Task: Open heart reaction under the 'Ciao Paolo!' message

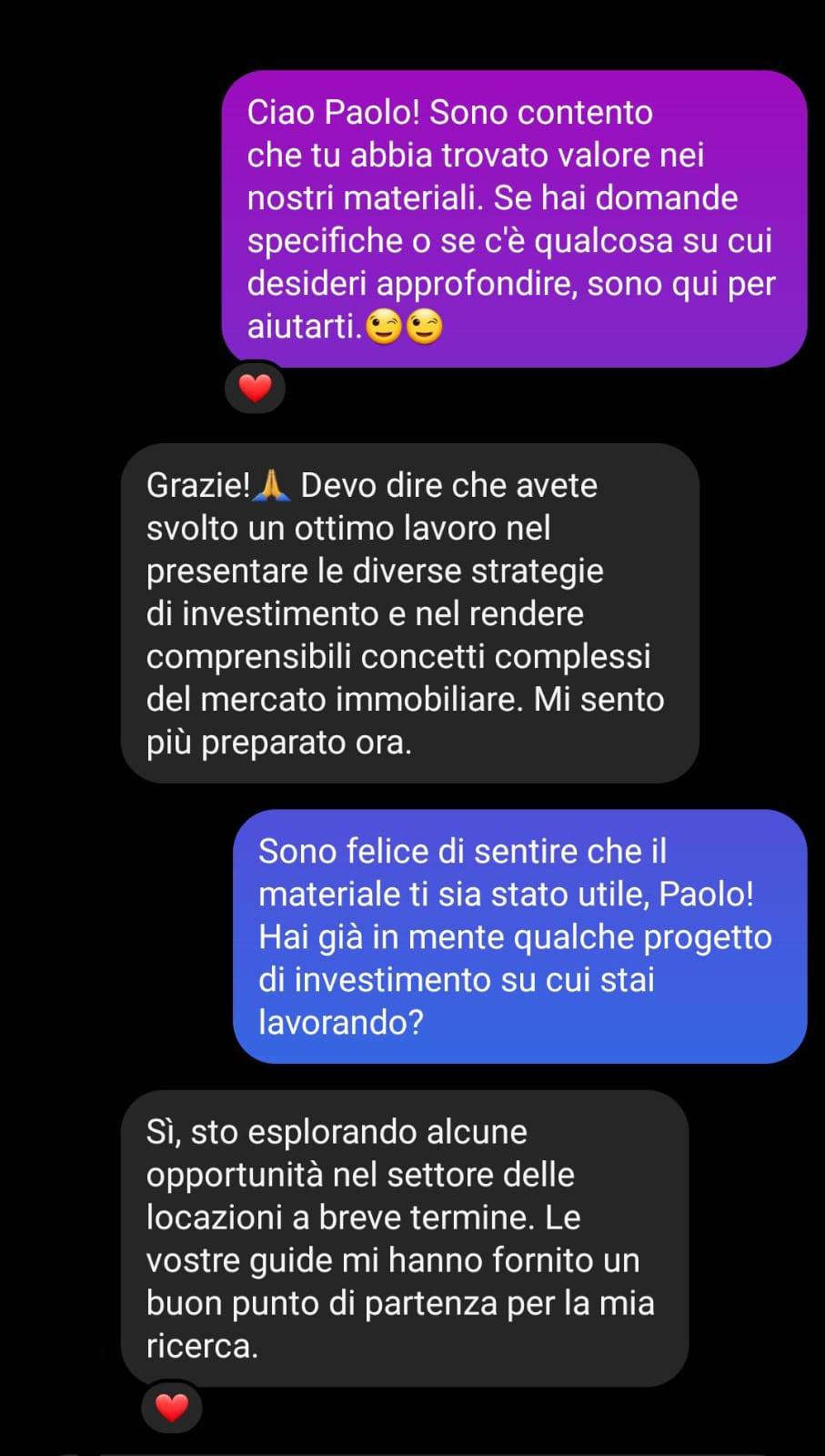Action: tap(255, 389)
